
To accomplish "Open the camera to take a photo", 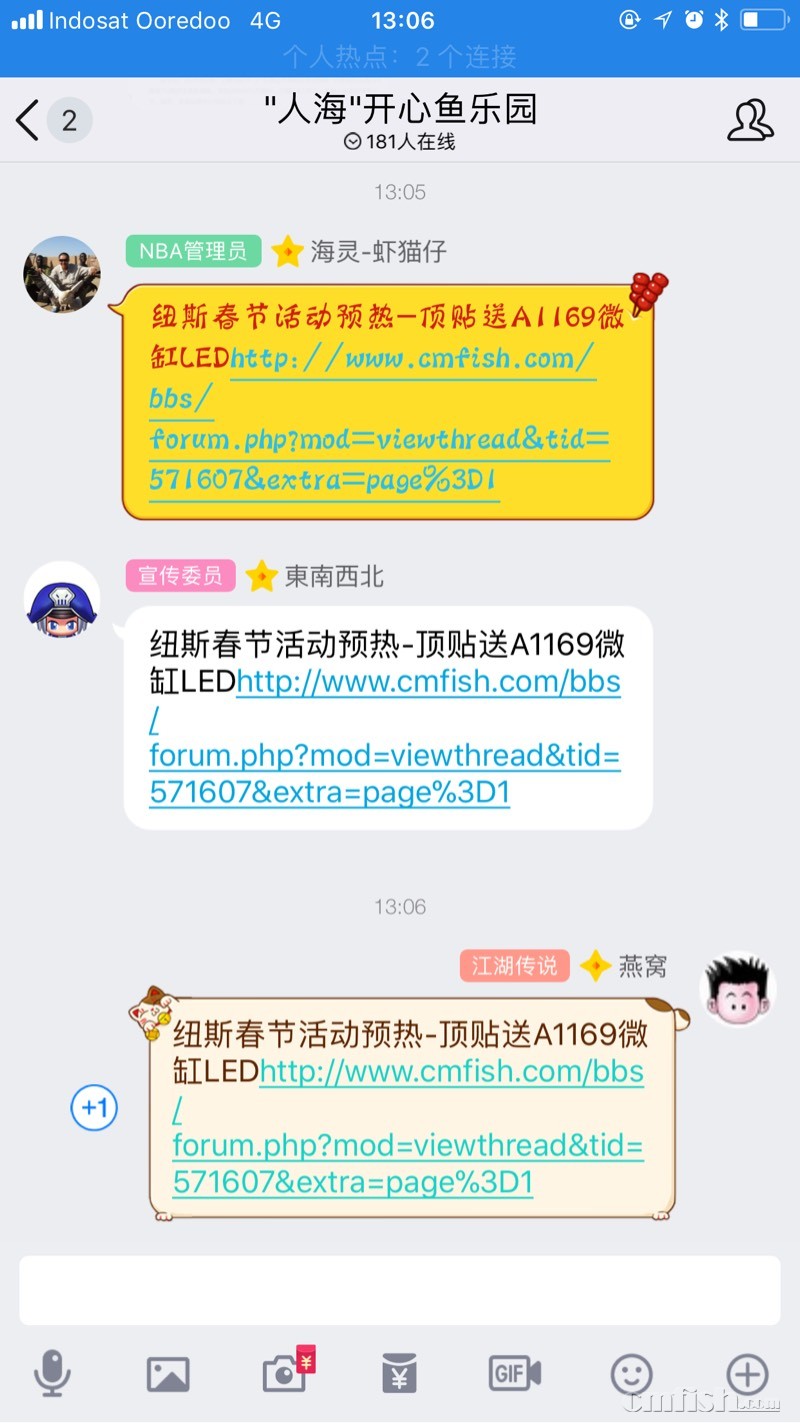I will 285,1375.
